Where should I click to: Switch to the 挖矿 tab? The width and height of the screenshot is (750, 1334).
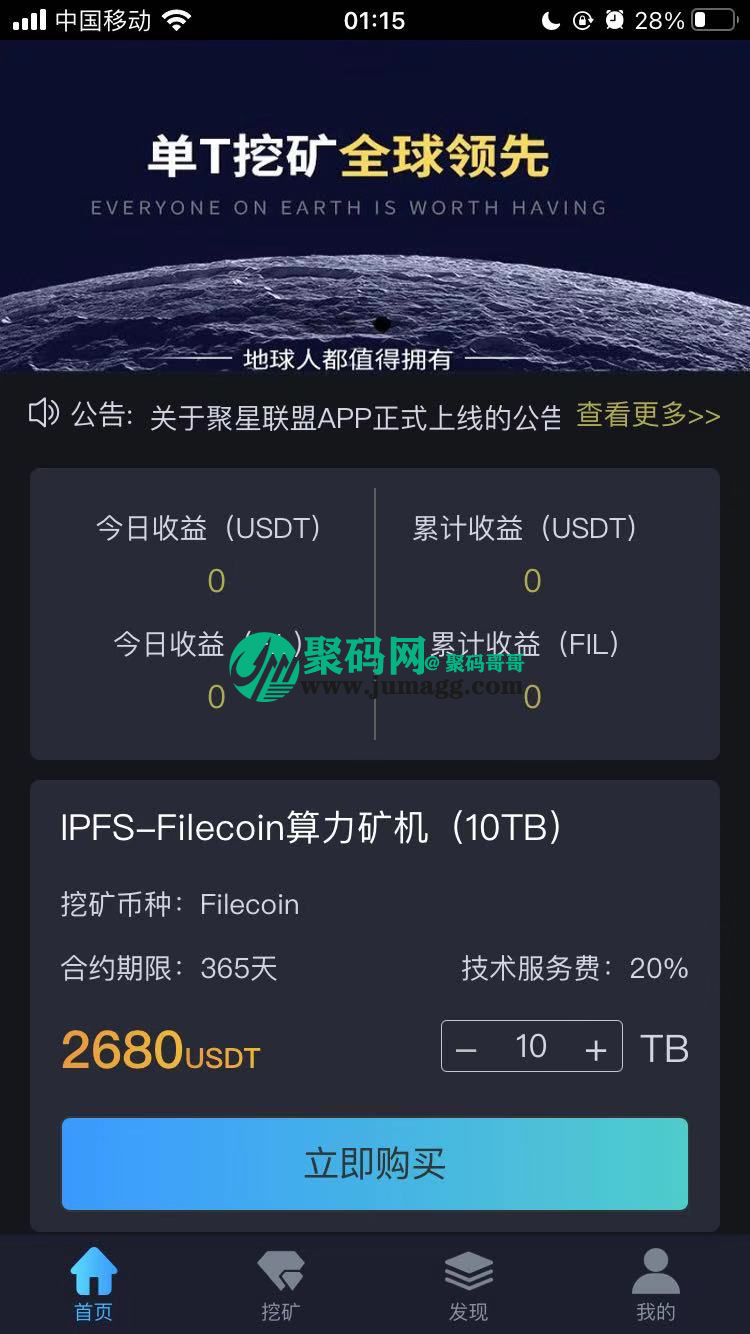coord(281,1285)
